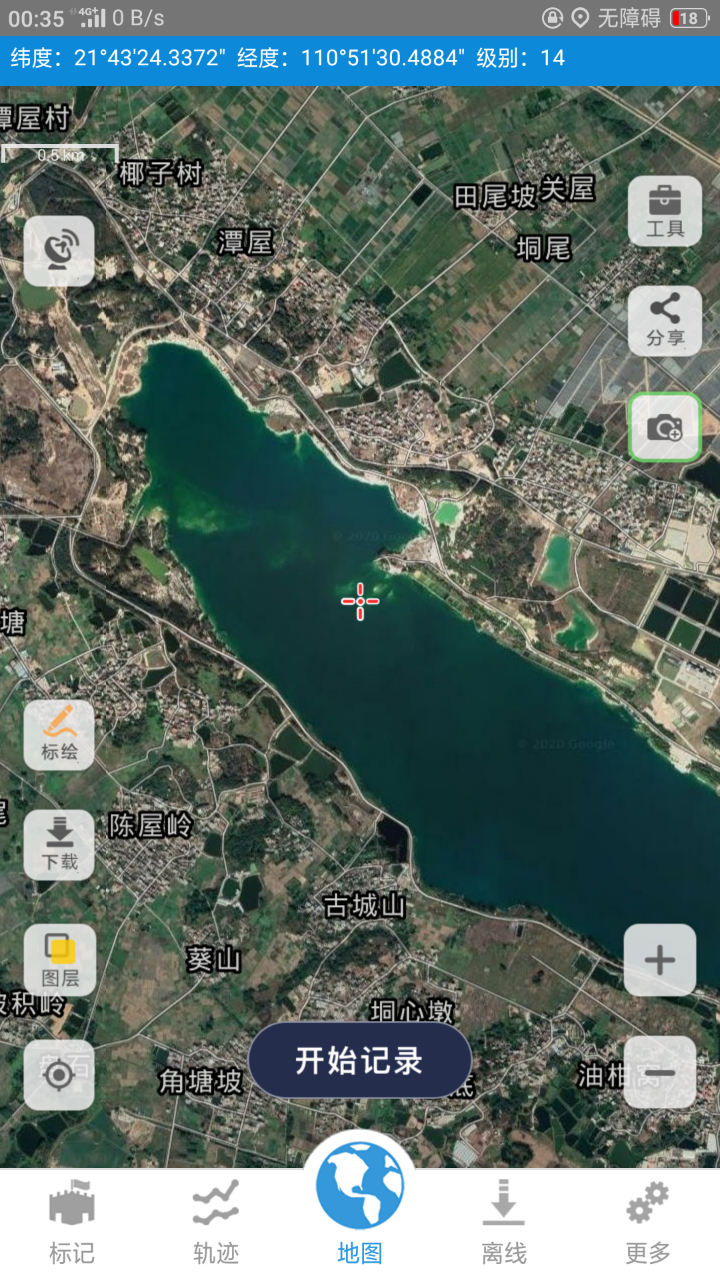Open the 工具 toolbox button
This screenshot has height=1280, width=720.
(665, 211)
